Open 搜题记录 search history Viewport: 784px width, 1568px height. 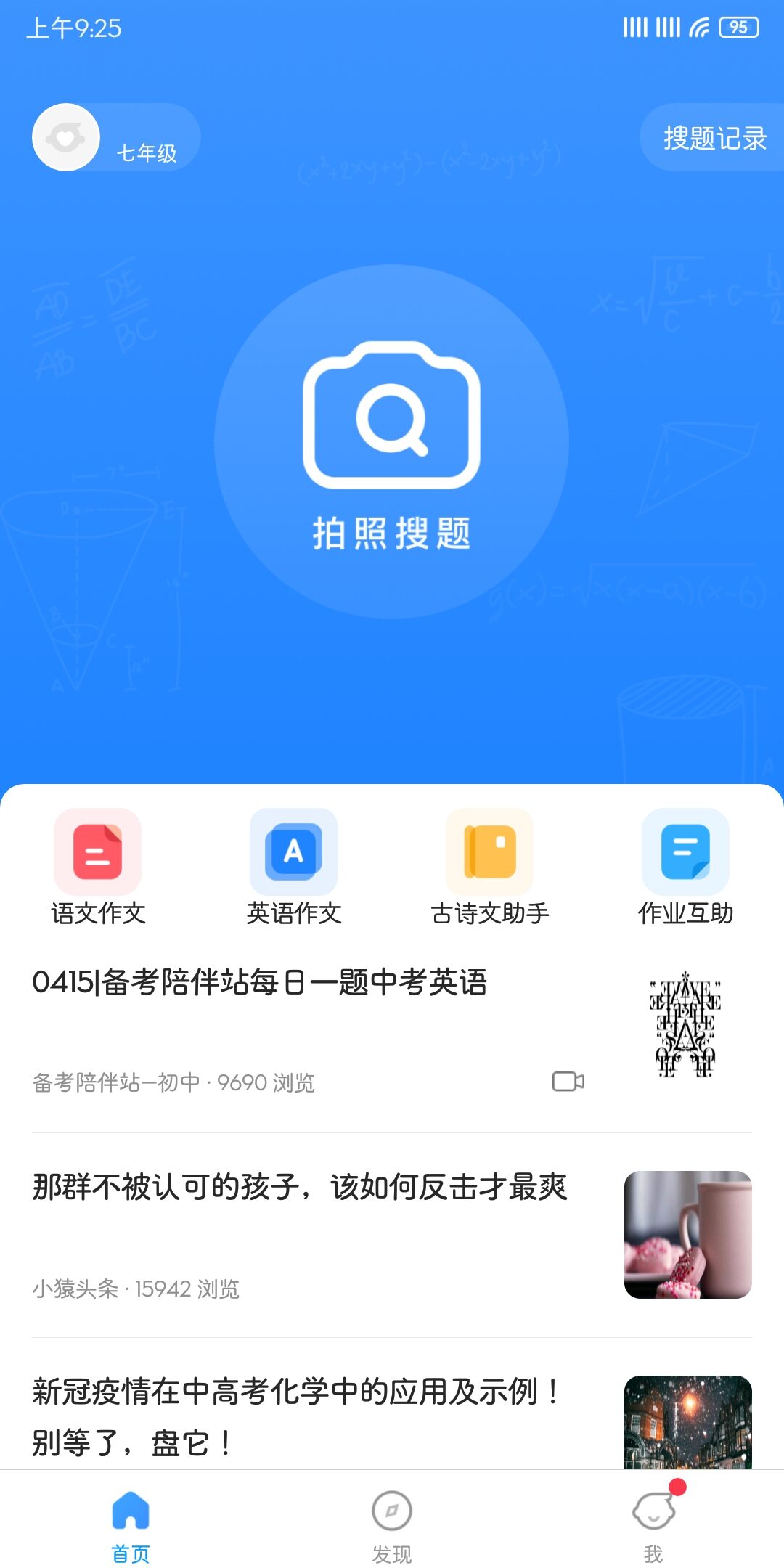coord(714,138)
